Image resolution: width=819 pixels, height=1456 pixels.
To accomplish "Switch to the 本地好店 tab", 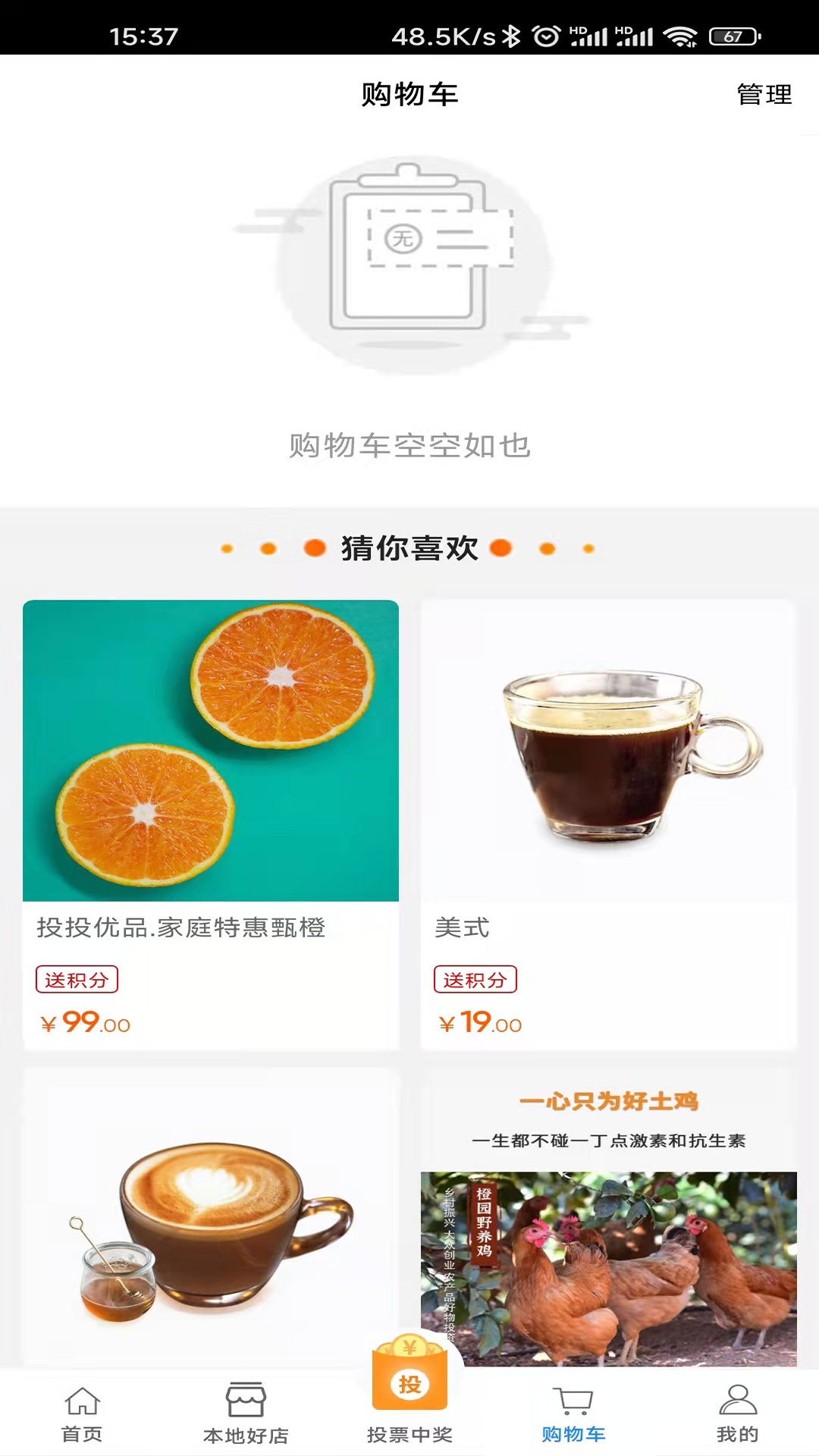I will [246, 1415].
